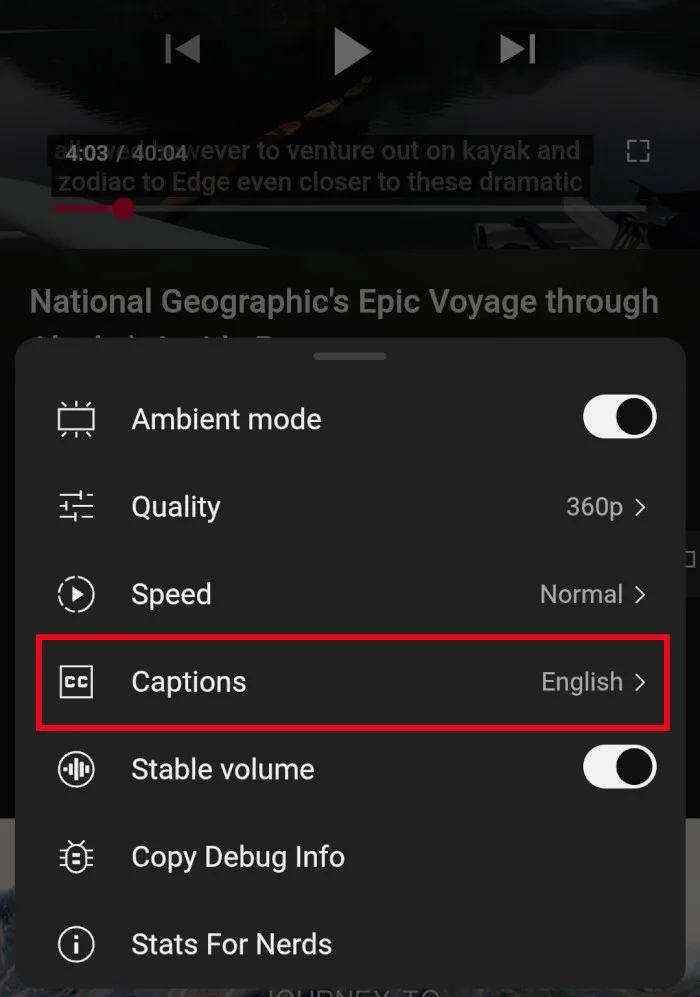This screenshot has height=997, width=700.
Task: Disable the Stable volume switch
Action: pyautogui.click(x=619, y=768)
